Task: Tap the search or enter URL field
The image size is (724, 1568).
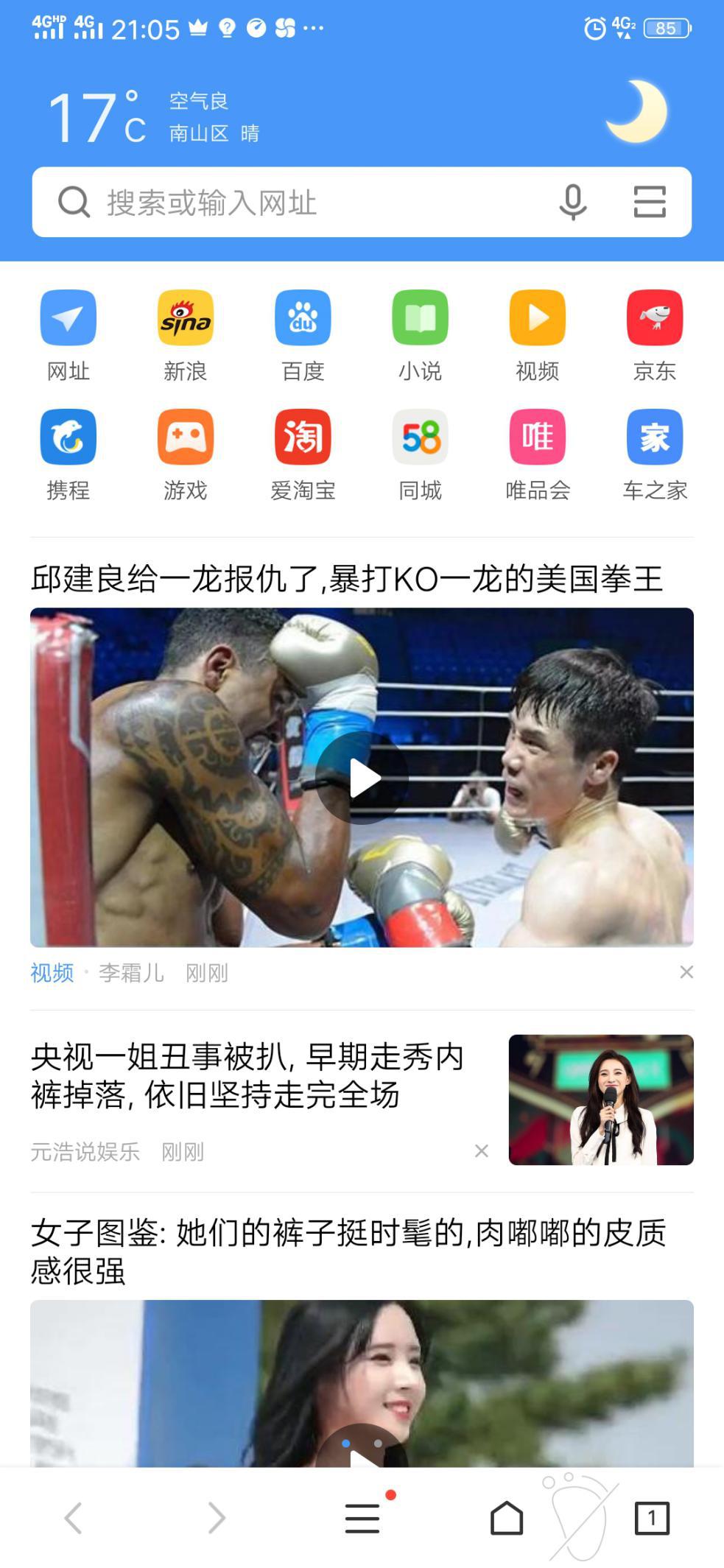Action: (x=295, y=203)
